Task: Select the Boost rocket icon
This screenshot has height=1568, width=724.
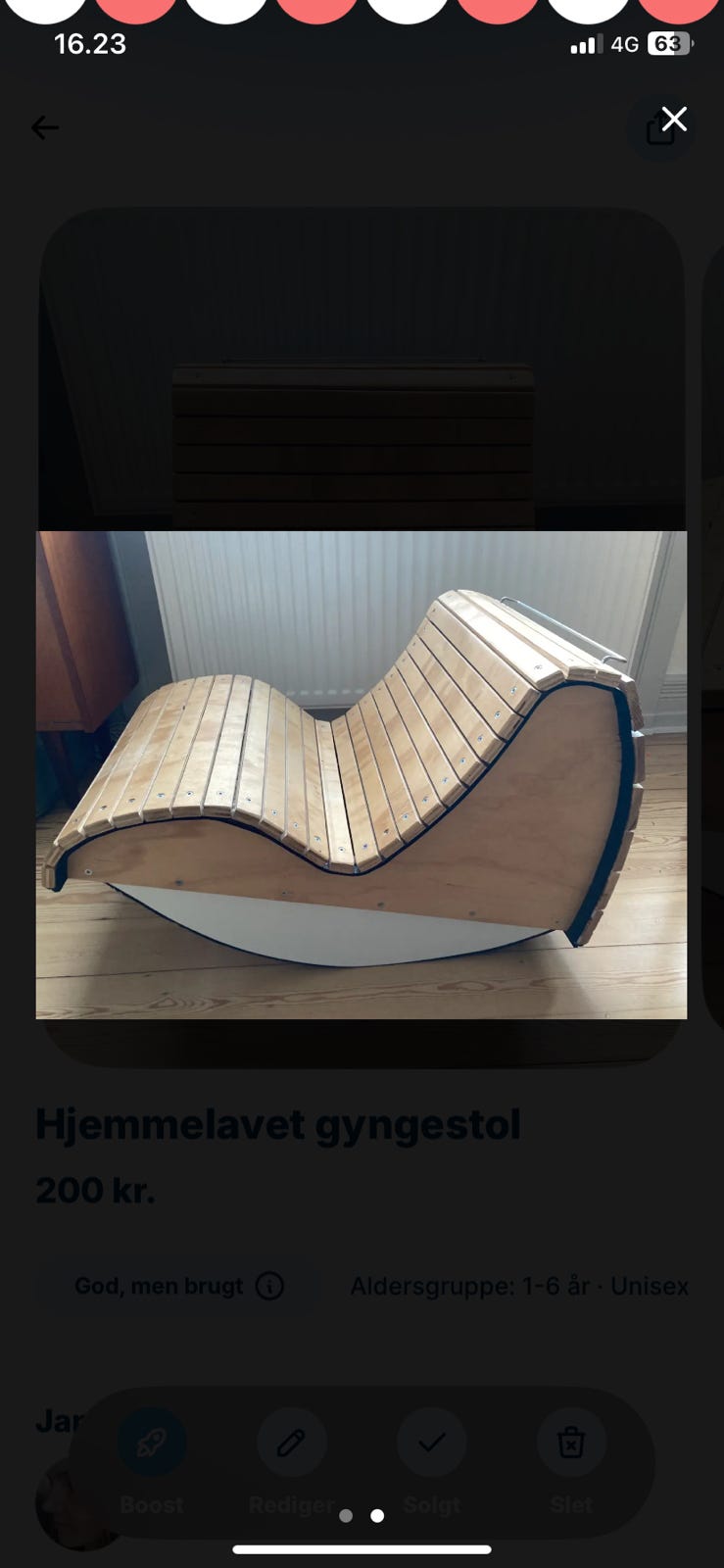Action: (151, 1441)
